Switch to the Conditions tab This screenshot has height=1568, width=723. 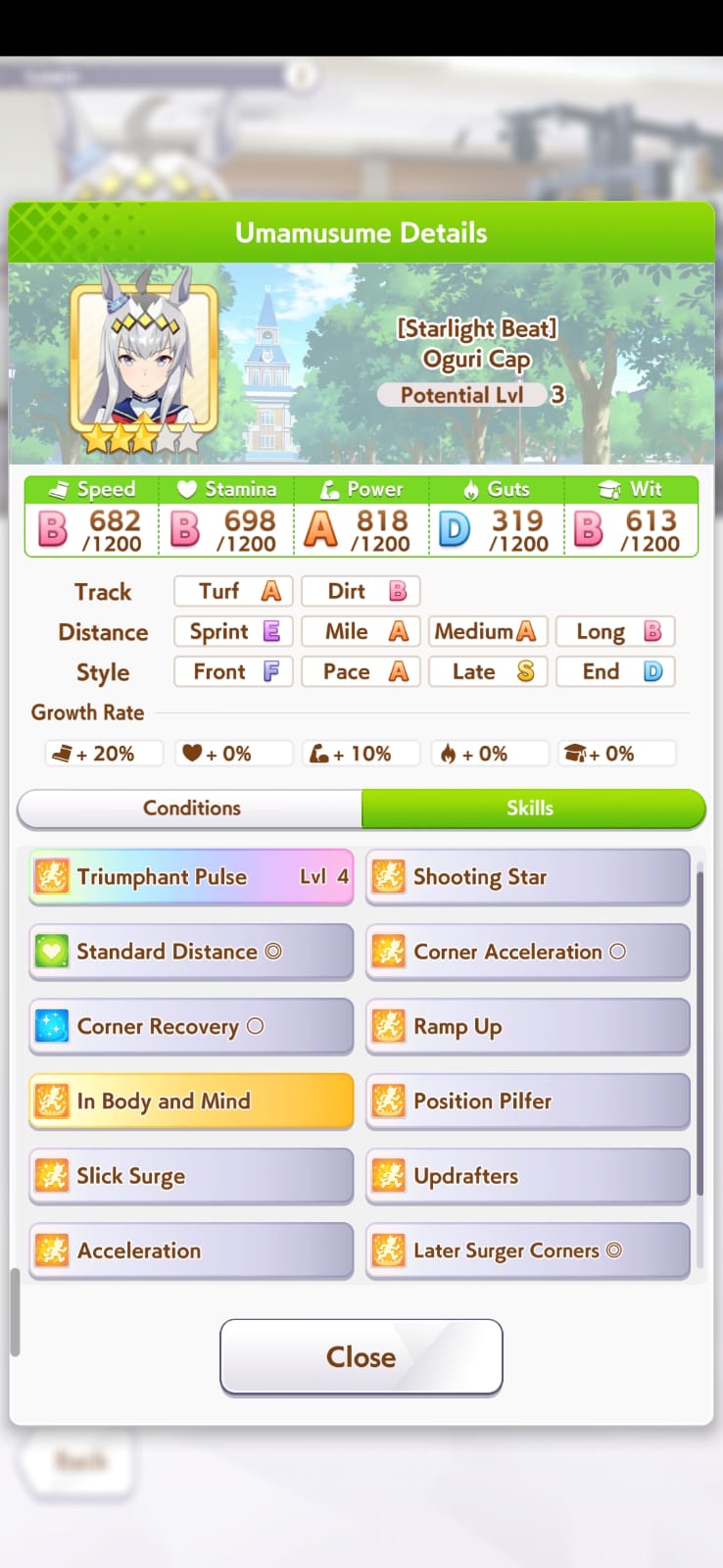pos(191,808)
